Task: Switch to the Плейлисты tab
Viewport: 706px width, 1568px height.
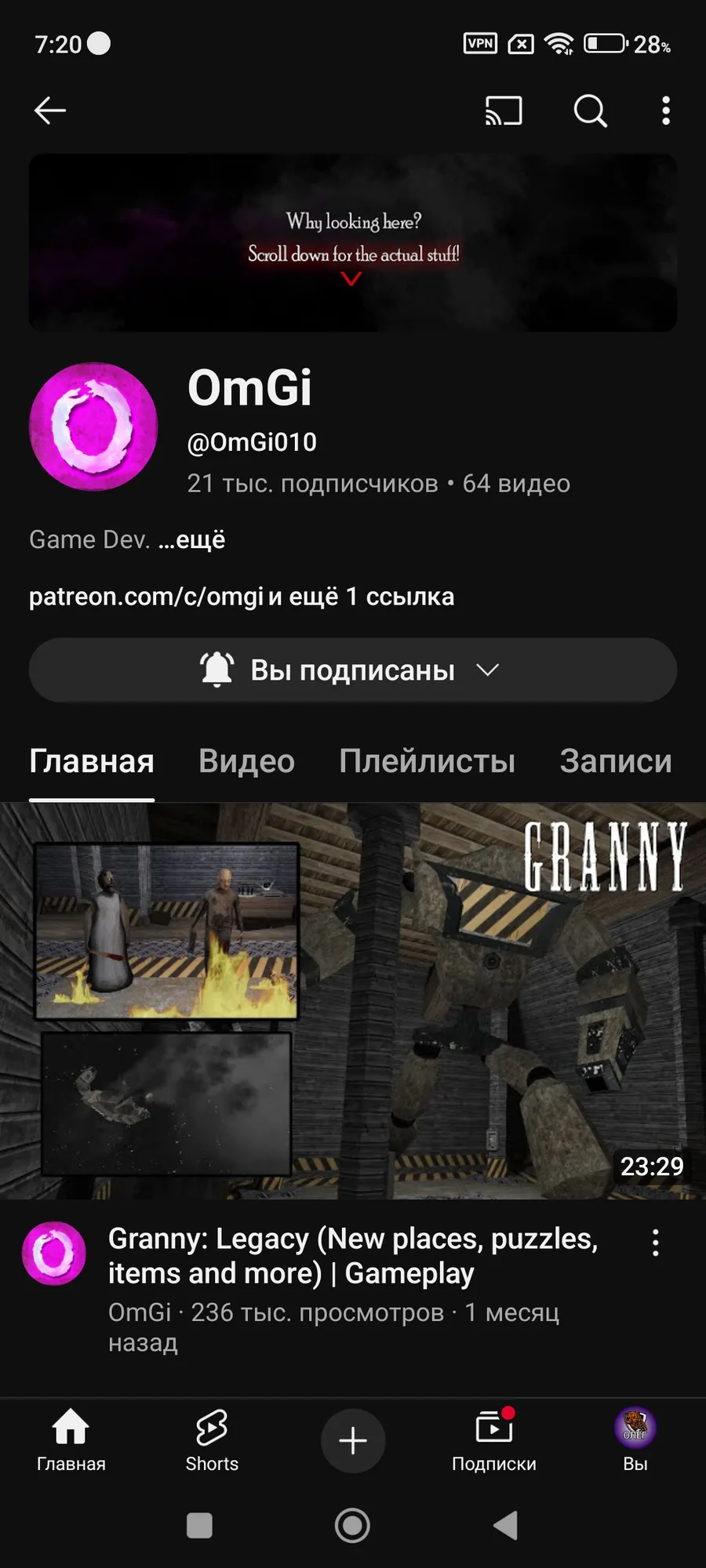Action: [427, 761]
